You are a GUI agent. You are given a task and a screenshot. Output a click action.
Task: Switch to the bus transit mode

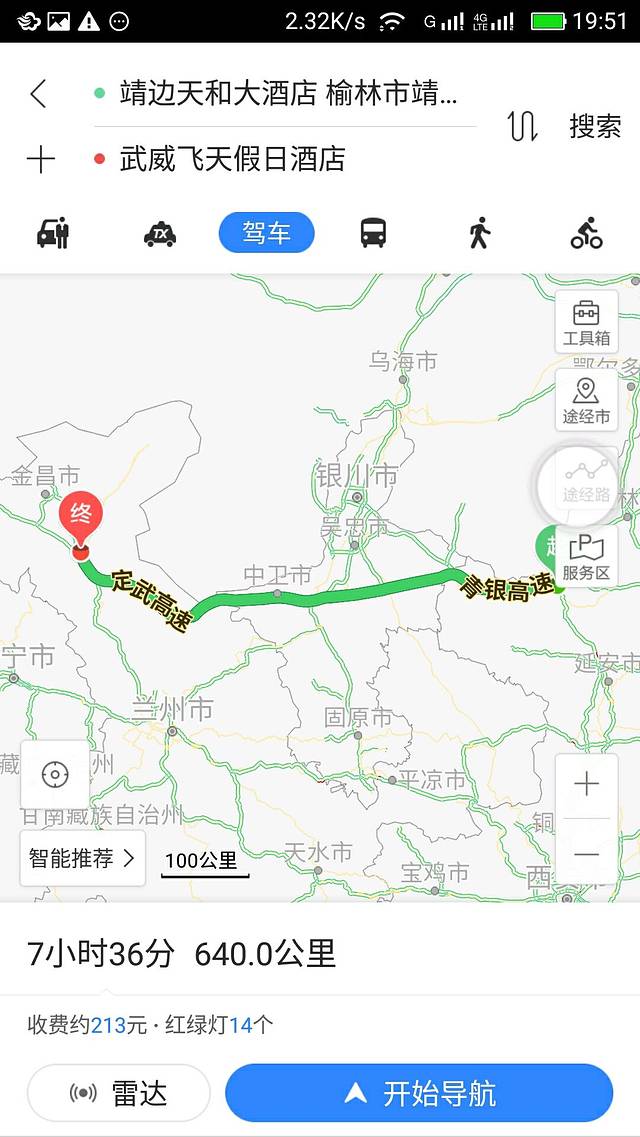pos(373,233)
